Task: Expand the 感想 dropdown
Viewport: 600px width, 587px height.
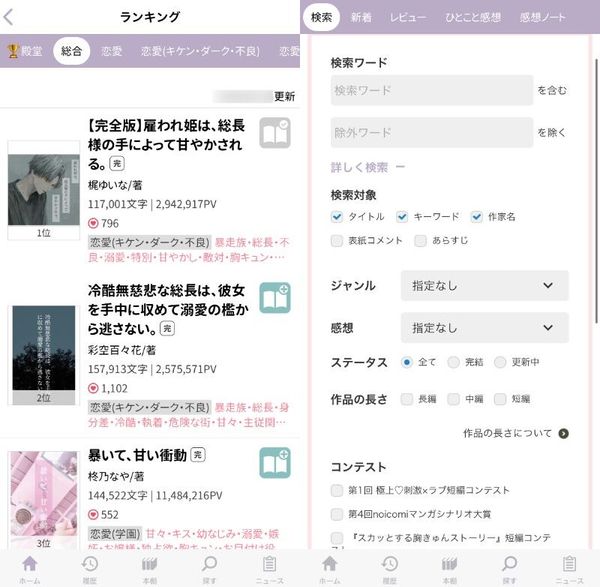Action: pos(484,328)
